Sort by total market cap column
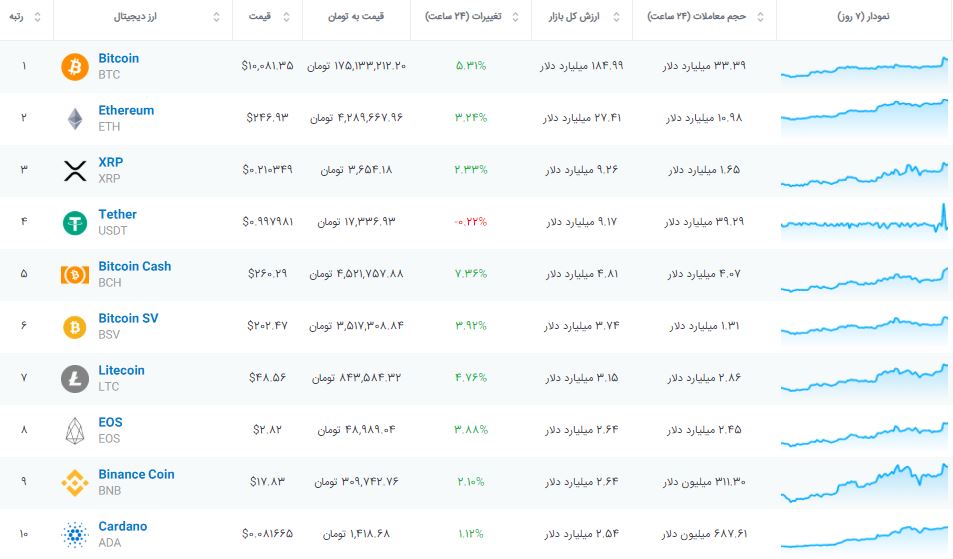This screenshot has height=559, width=953. pyautogui.click(x=582, y=17)
